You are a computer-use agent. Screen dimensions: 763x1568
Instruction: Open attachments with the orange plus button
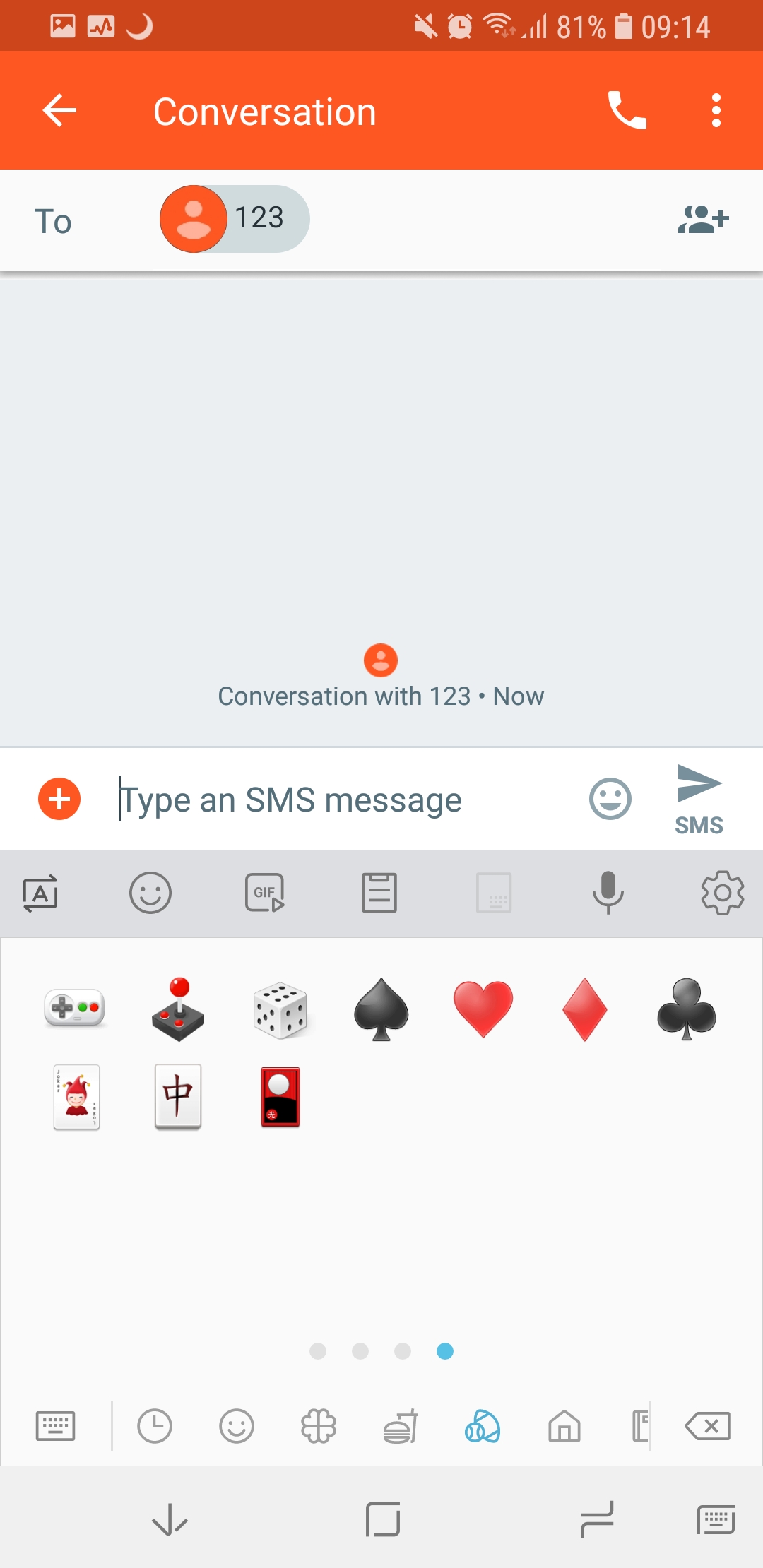point(59,800)
